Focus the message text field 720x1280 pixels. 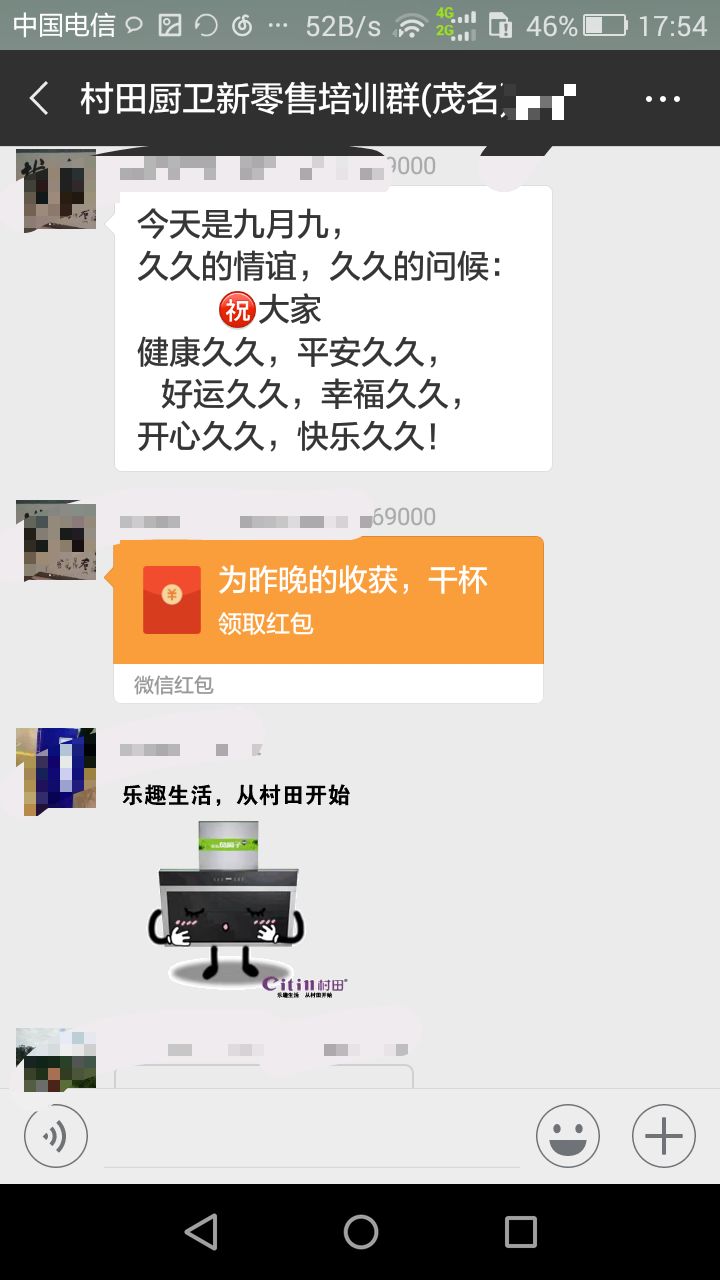(x=310, y=1138)
